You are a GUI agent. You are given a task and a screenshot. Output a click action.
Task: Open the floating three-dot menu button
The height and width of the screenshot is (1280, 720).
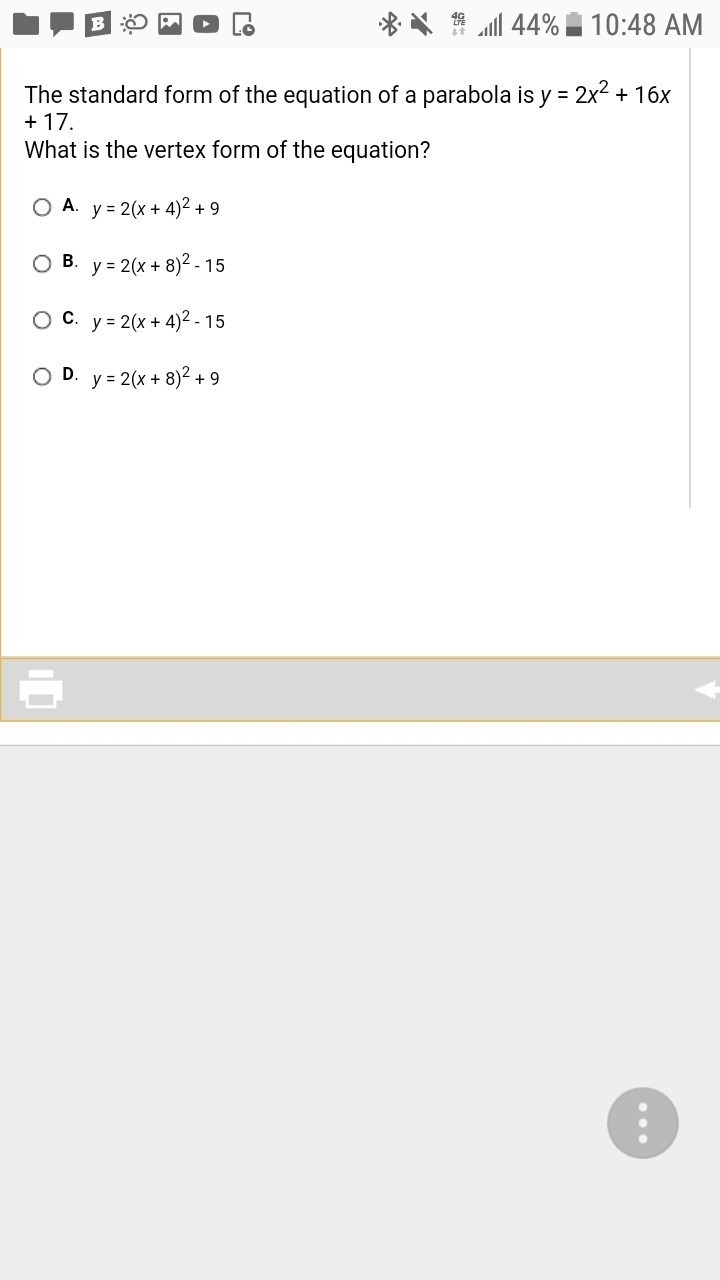coord(643,1123)
